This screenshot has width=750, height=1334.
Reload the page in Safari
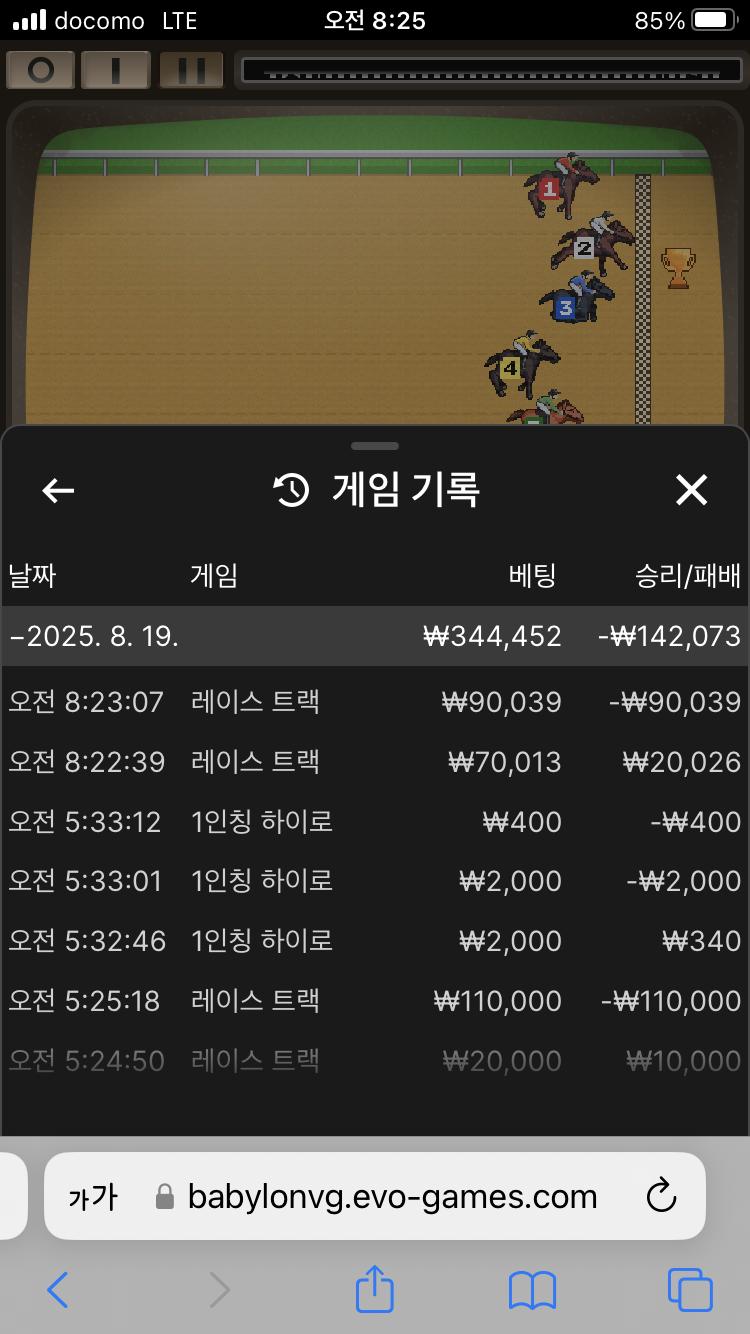[x=662, y=1196]
